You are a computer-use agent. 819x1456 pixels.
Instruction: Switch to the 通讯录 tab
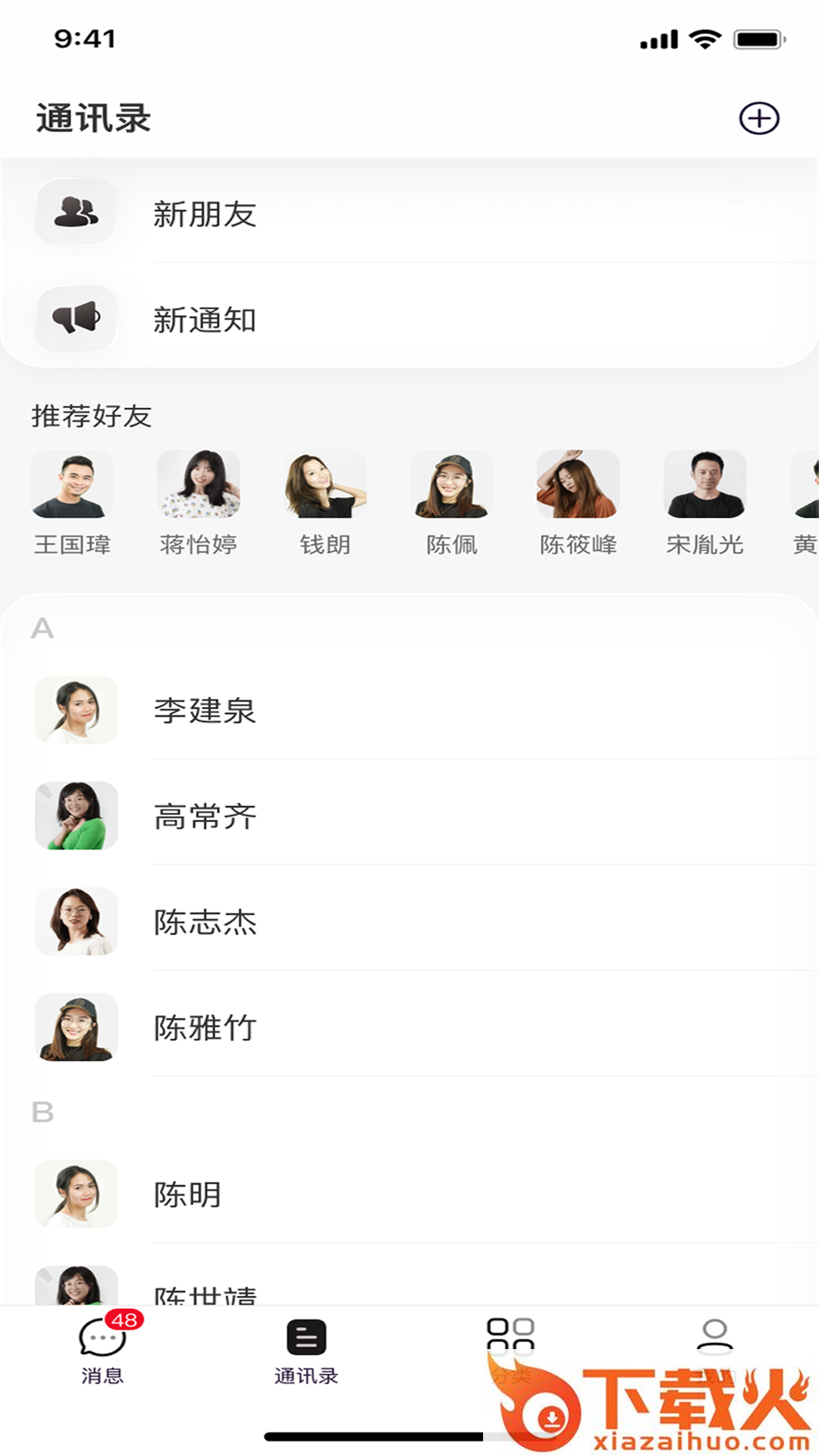click(x=306, y=1351)
